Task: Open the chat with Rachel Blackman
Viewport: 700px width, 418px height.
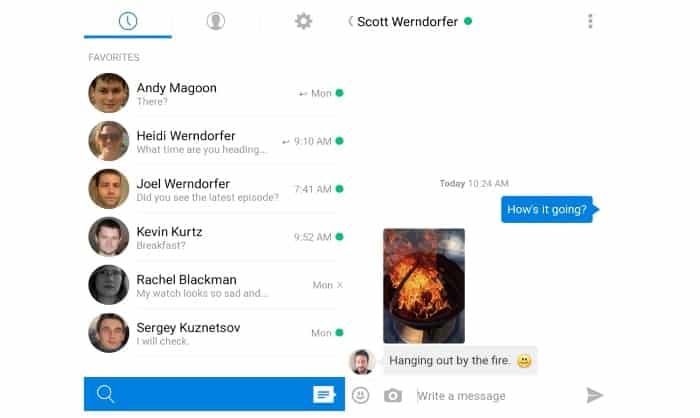Action: 216,285
